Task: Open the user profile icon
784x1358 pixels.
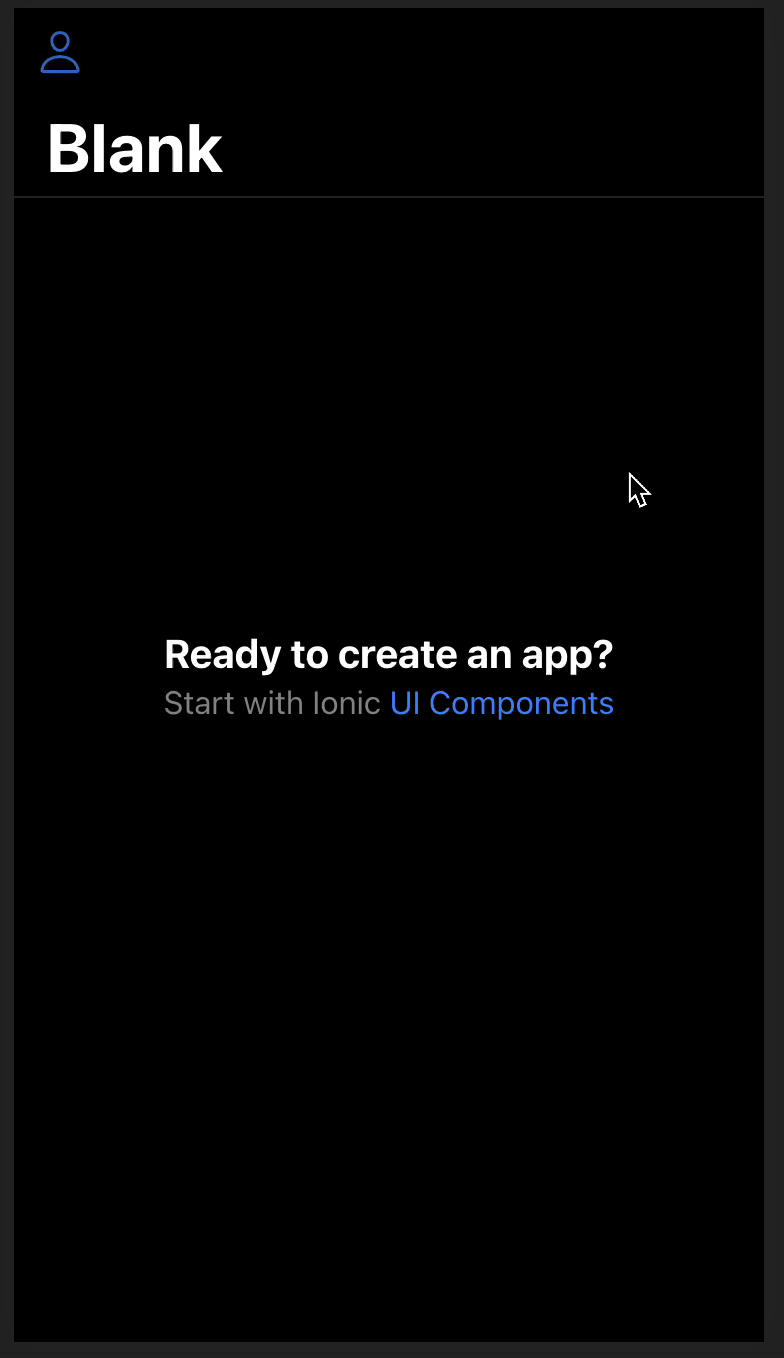Action: 60,53
